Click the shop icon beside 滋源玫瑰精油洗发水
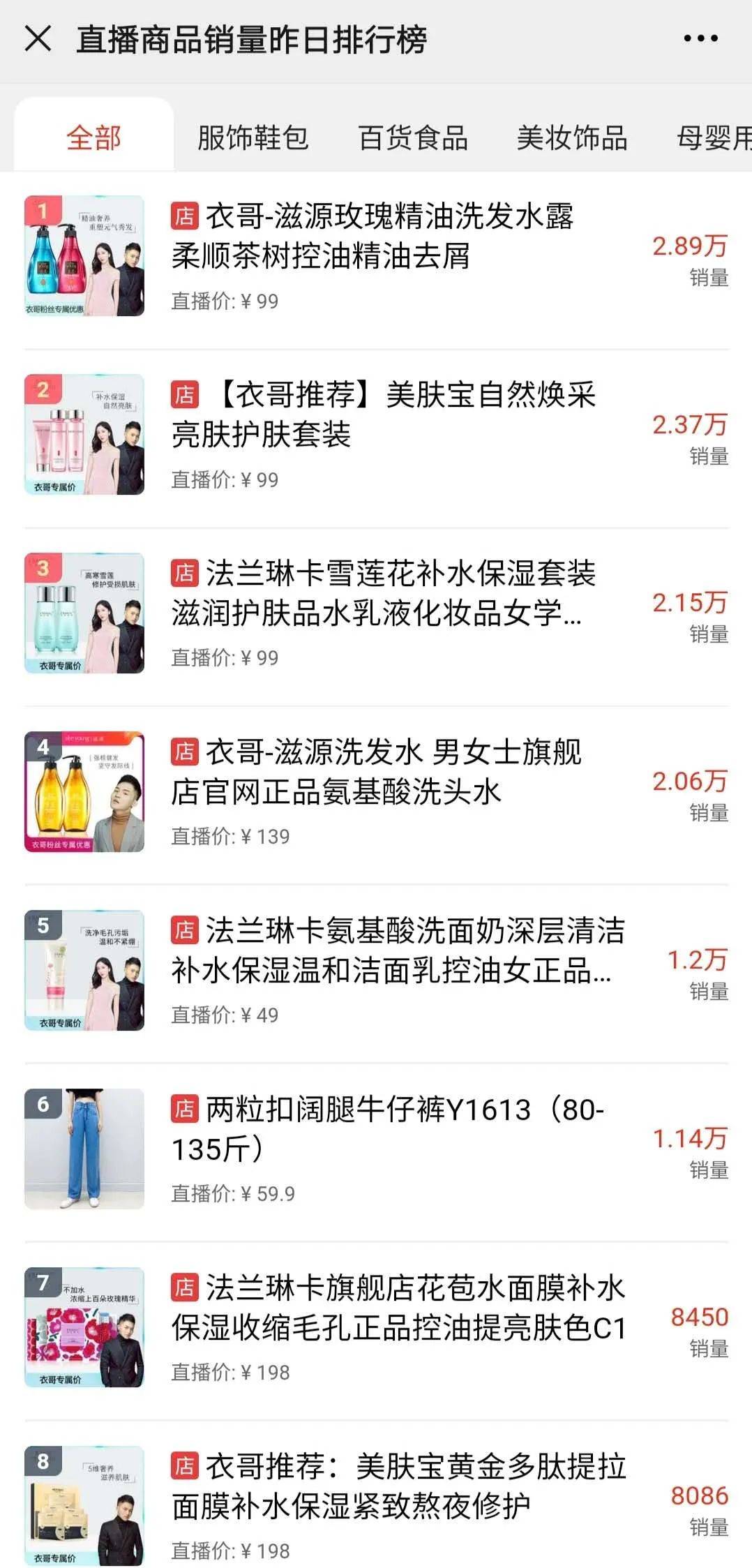The height and width of the screenshot is (1568, 752). 184,218
